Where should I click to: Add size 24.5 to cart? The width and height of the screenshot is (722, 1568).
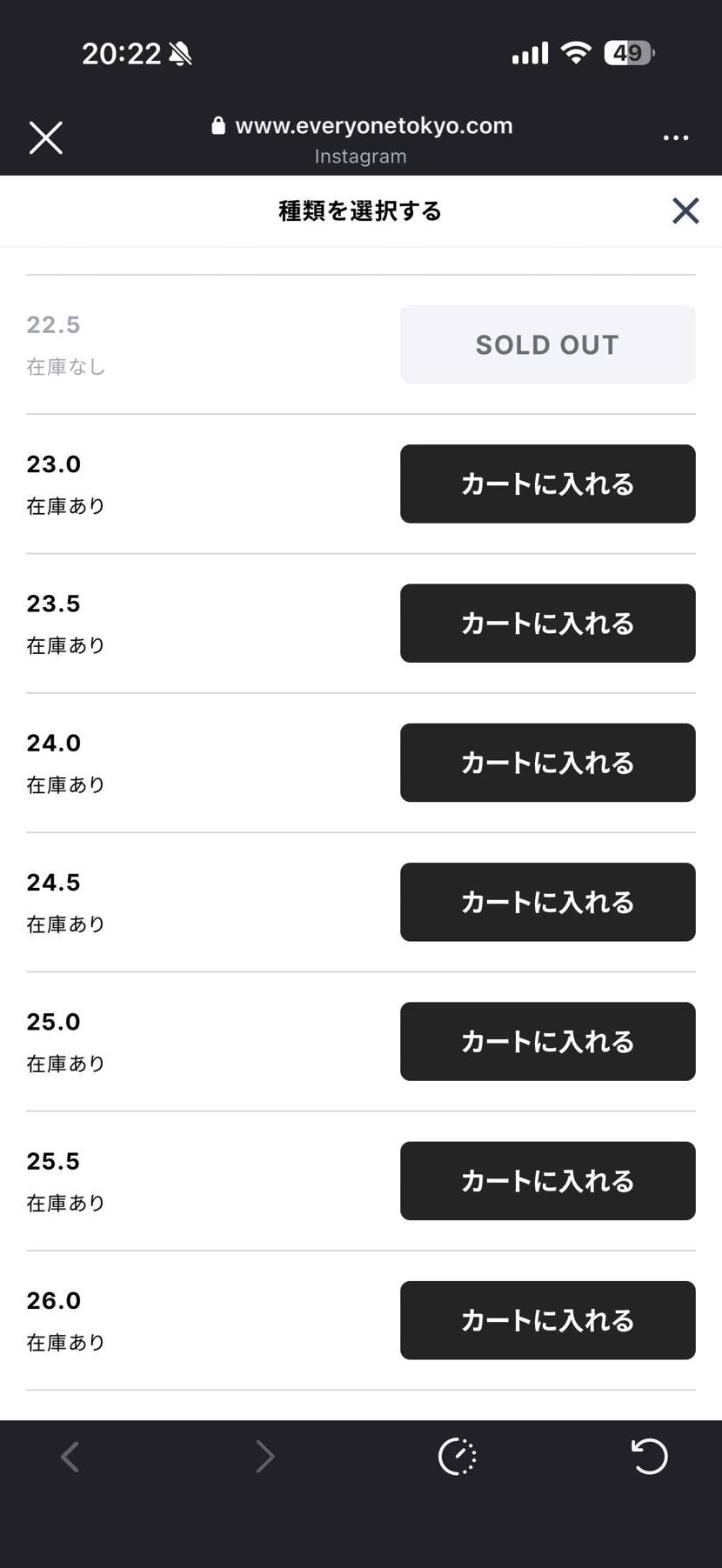tap(547, 902)
